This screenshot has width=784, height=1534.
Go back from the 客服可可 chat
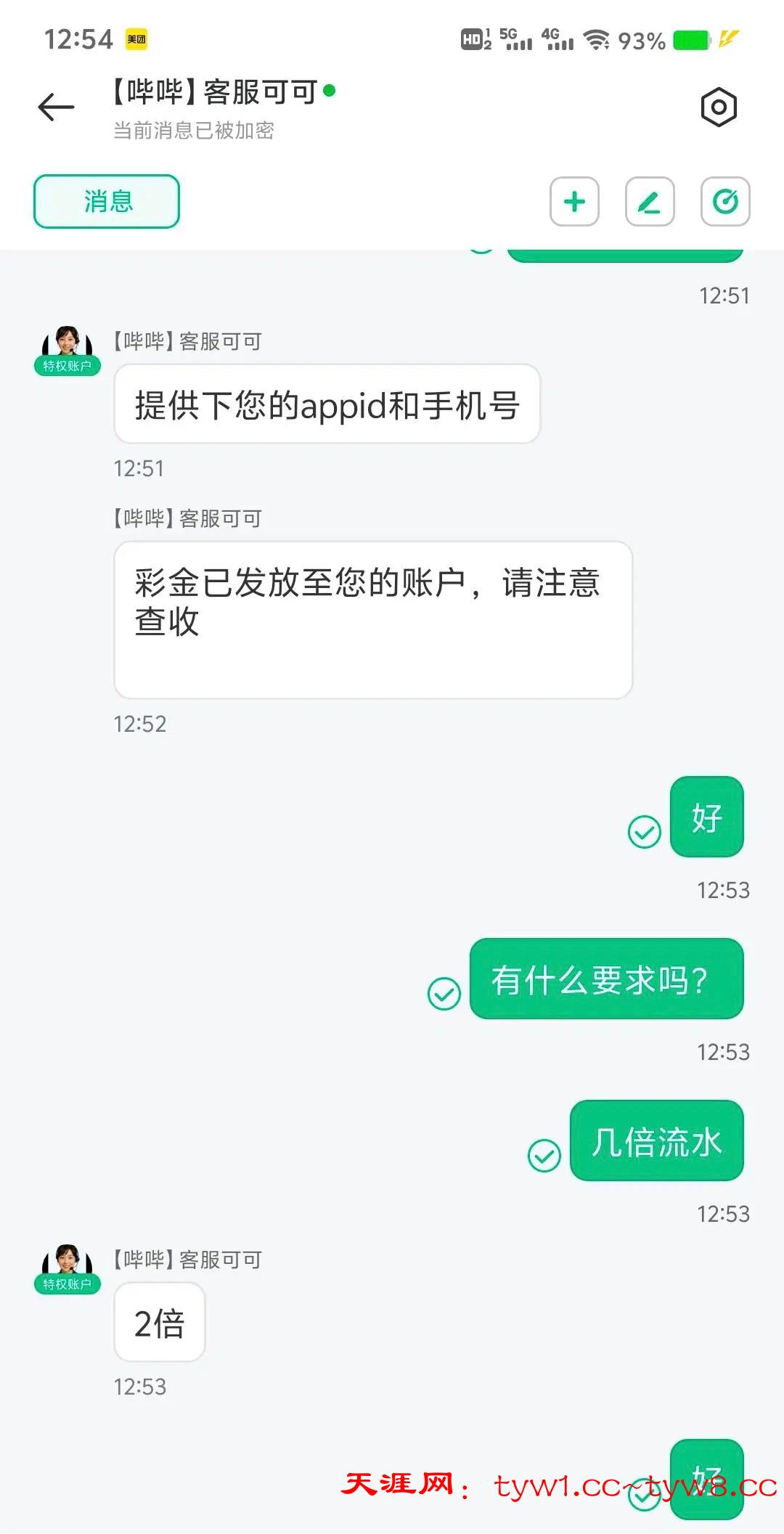[56, 107]
